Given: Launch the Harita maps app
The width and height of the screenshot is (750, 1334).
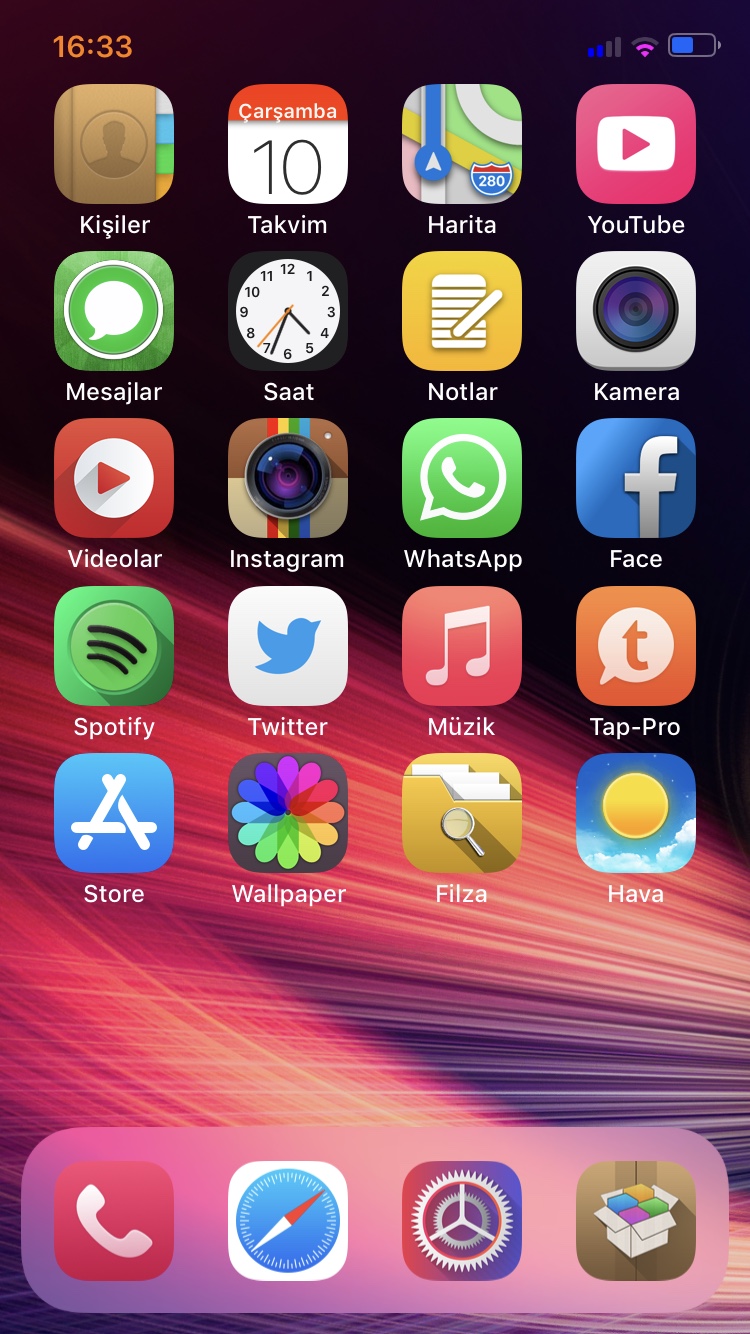Looking at the screenshot, I should point(462,144).
